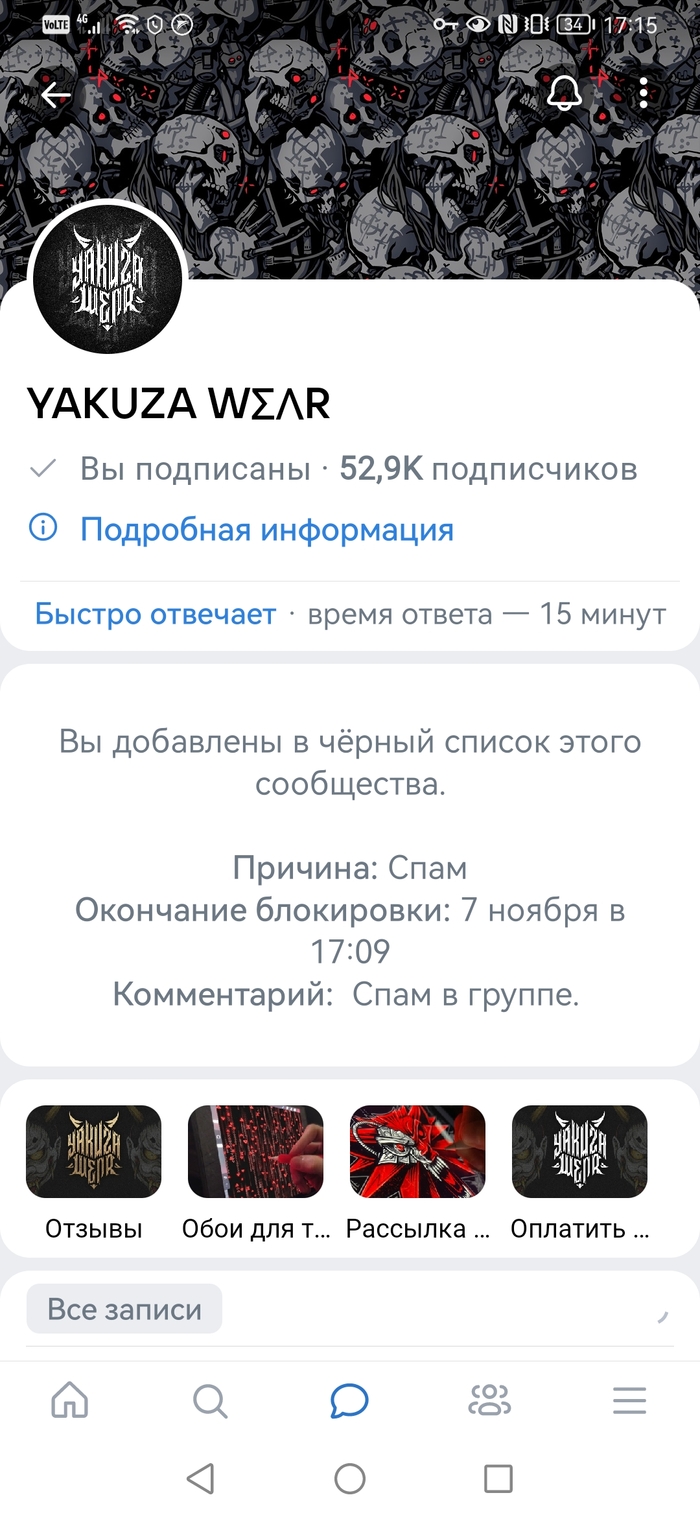The height and width of the screenshot is (1517, 700).
Task: Open the three-dot overflow menu
Action: pos(643,94)
